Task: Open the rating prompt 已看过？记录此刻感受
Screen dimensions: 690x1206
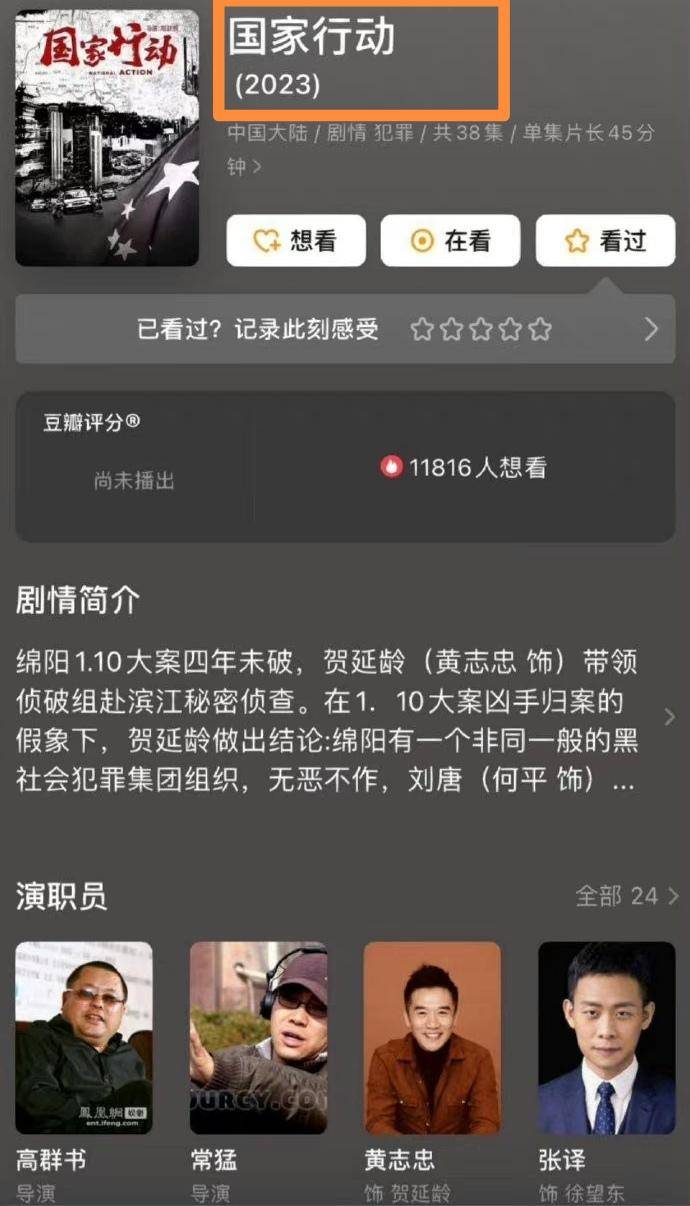Action: pyautogui.click(x=345, y=329)
